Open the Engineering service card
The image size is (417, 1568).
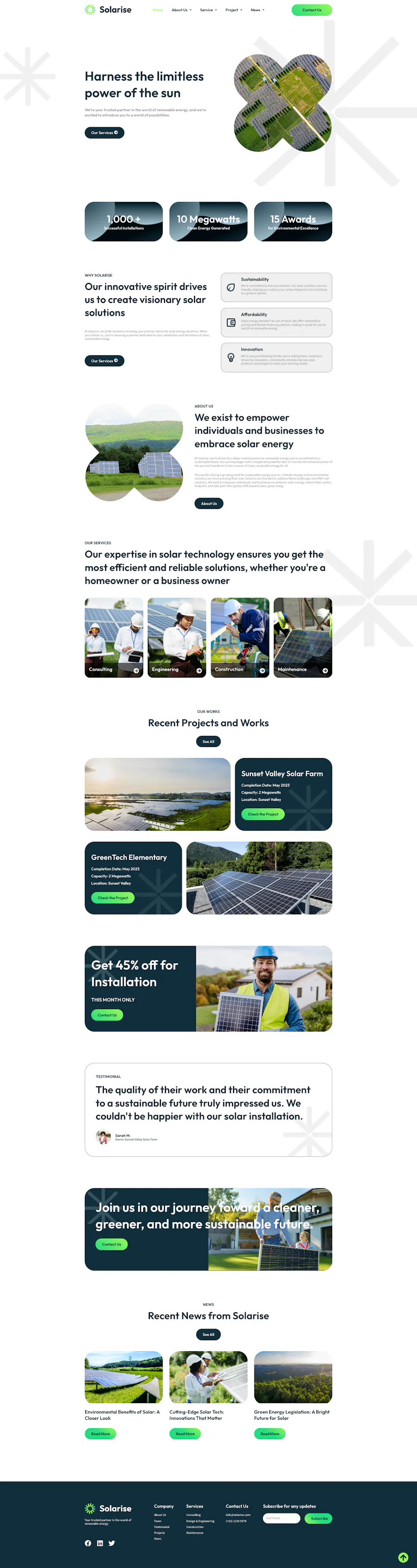click(x=177, y=637)
